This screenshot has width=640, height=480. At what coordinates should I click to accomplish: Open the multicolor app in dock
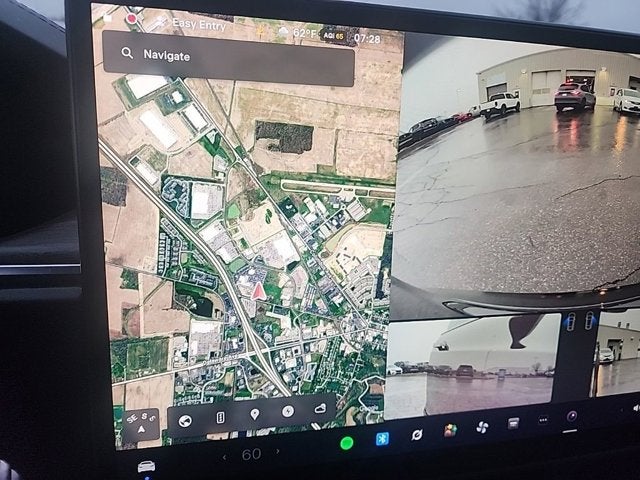(x=450, y=431)
